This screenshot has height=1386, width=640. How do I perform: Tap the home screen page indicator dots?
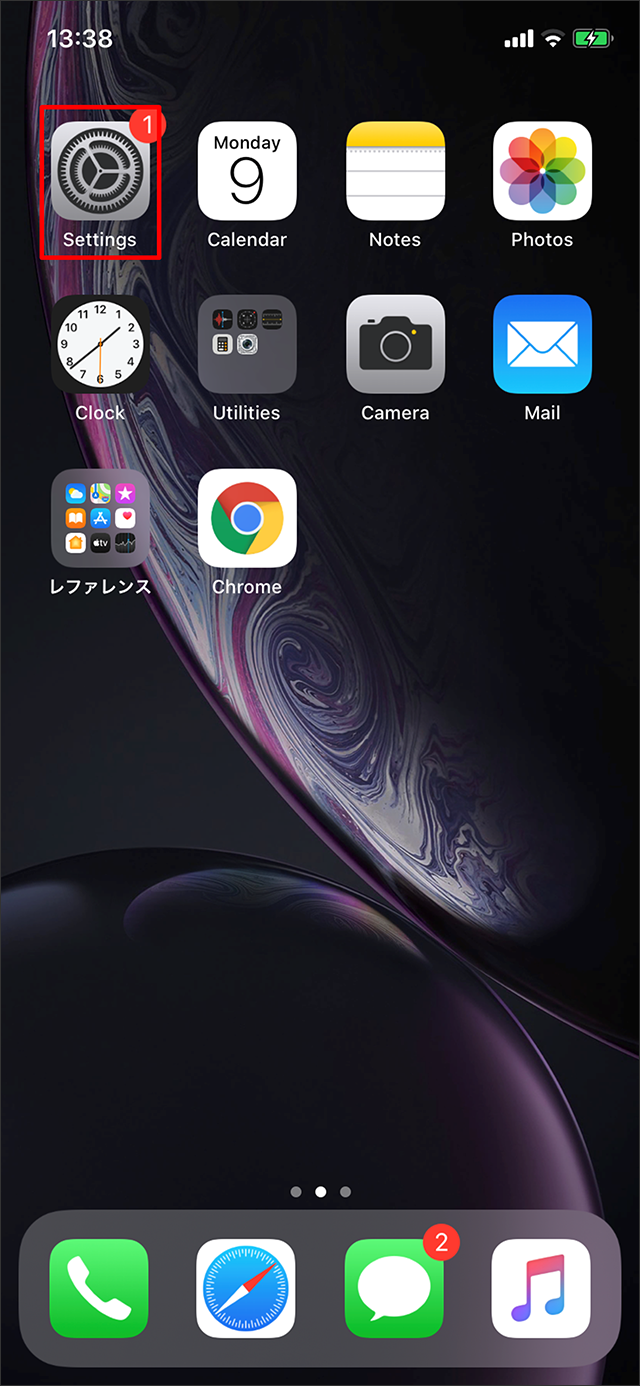tap(320, 1192)
